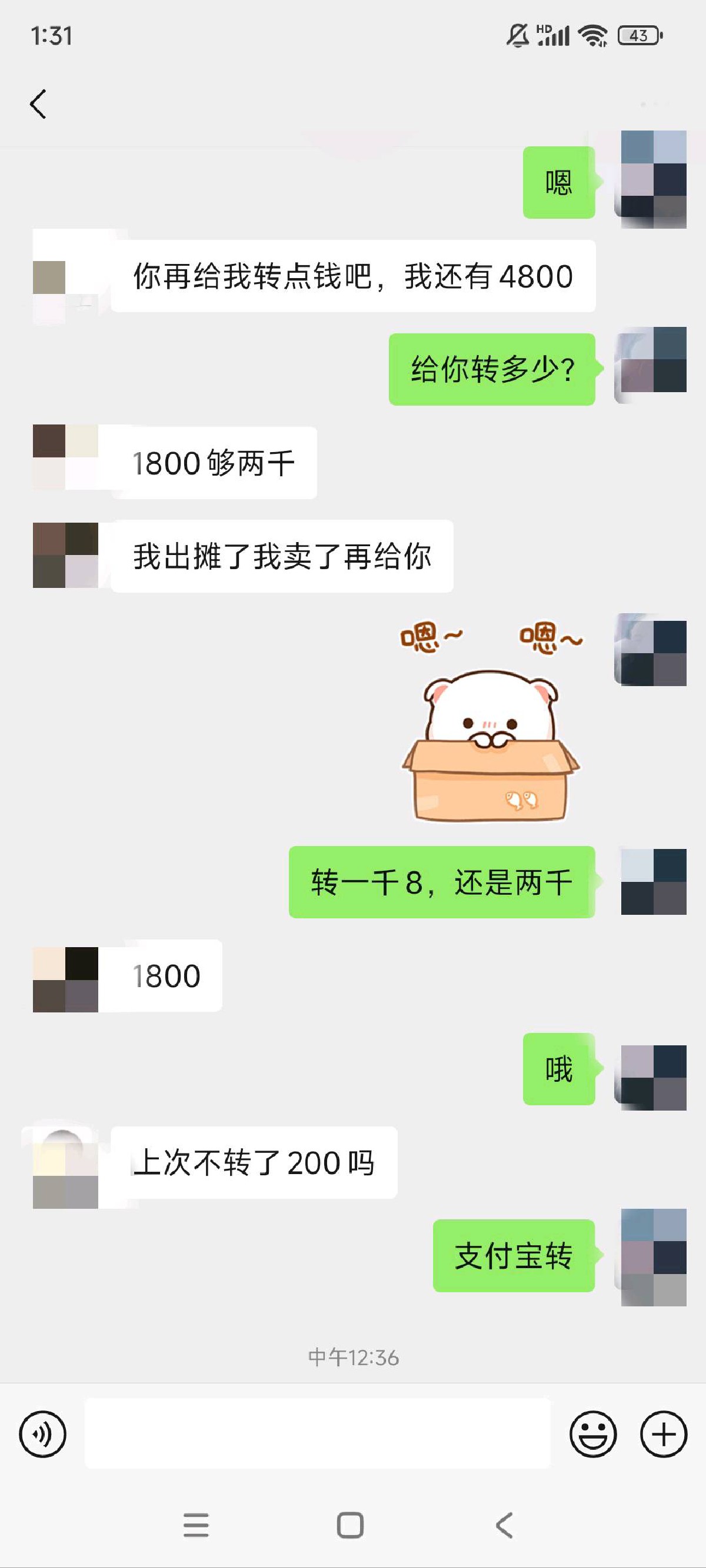Open the plus attachments menu

click(x=664, y=1433)
